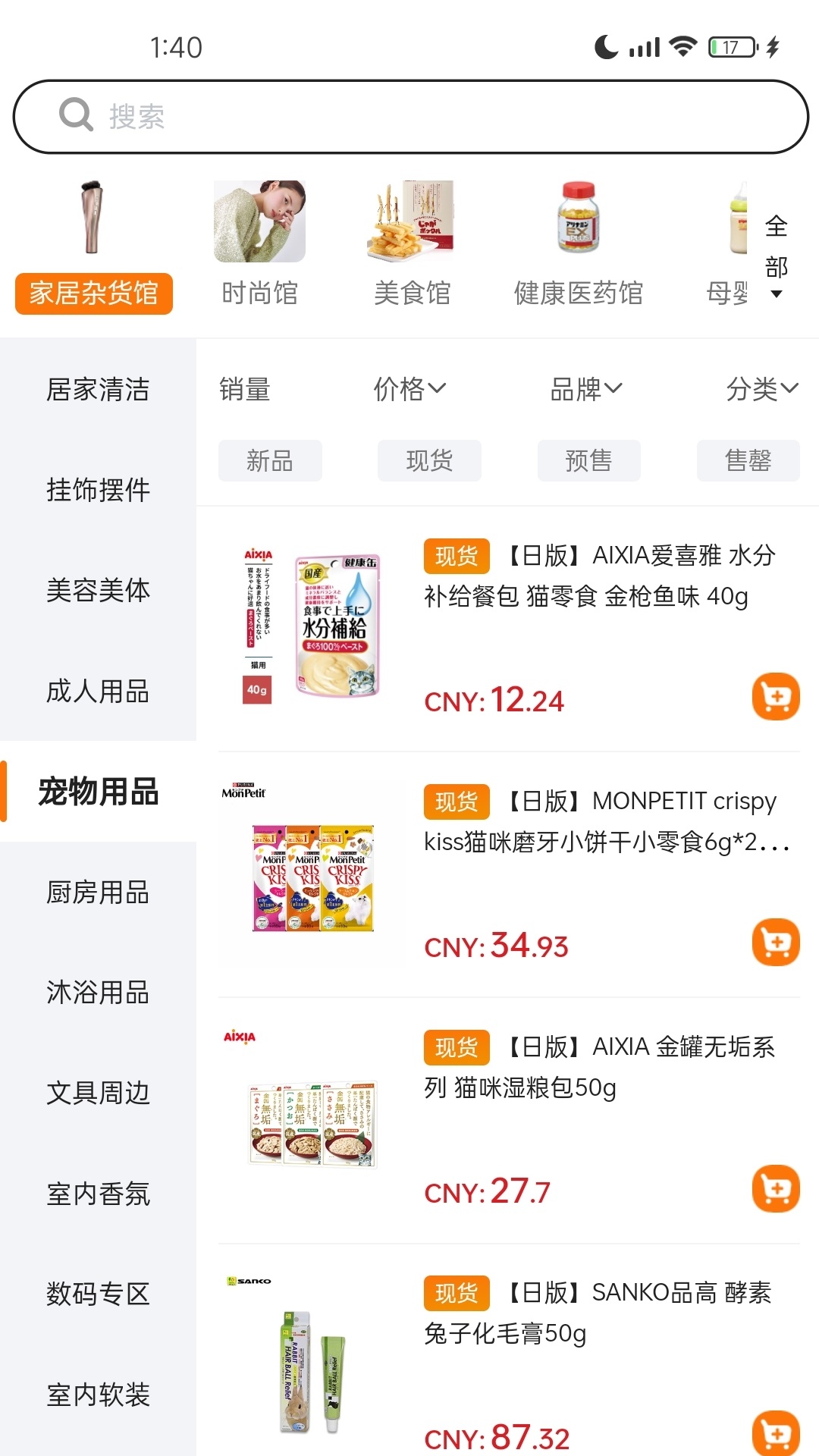Sort products by 销量

(243, 390)
